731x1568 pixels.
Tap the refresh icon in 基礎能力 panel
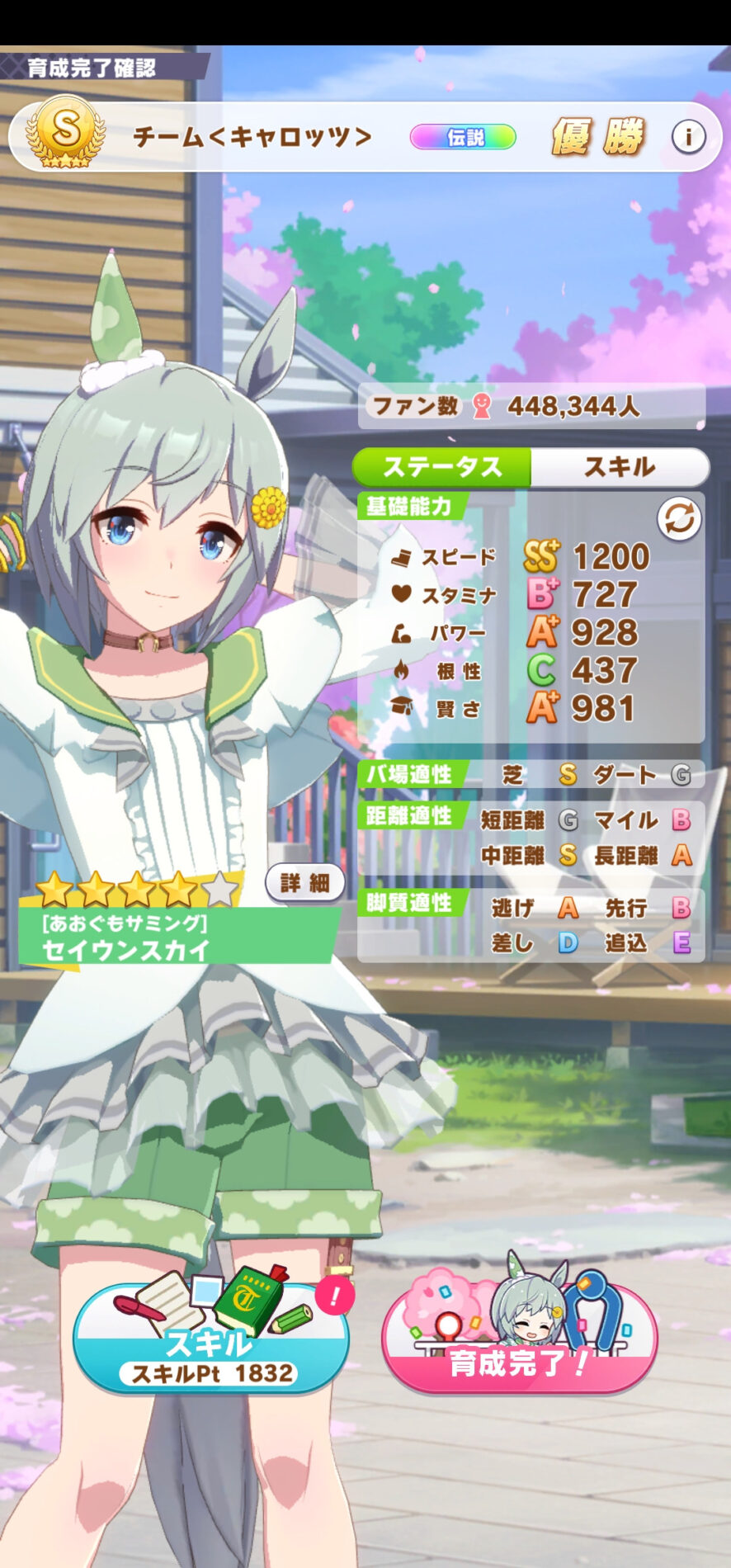point(678,519)
